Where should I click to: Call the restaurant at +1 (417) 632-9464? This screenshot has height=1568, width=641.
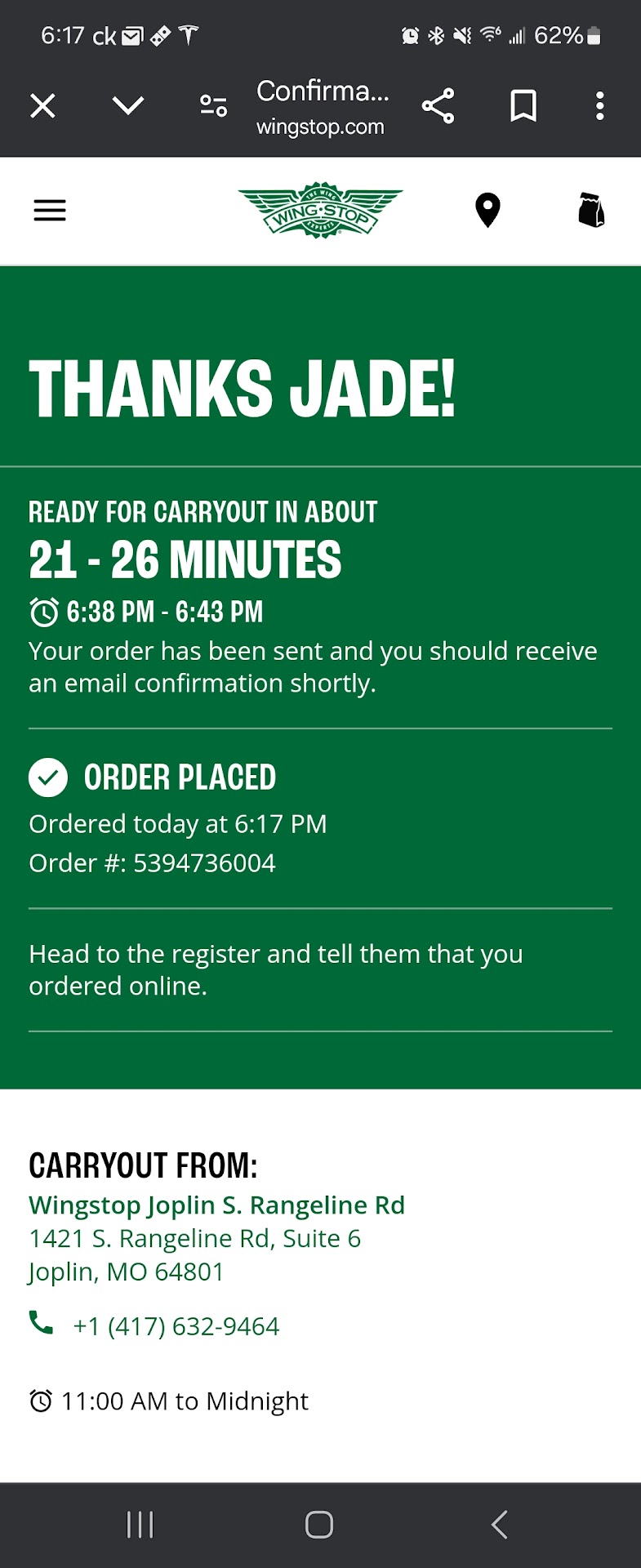coord(176,1326)
